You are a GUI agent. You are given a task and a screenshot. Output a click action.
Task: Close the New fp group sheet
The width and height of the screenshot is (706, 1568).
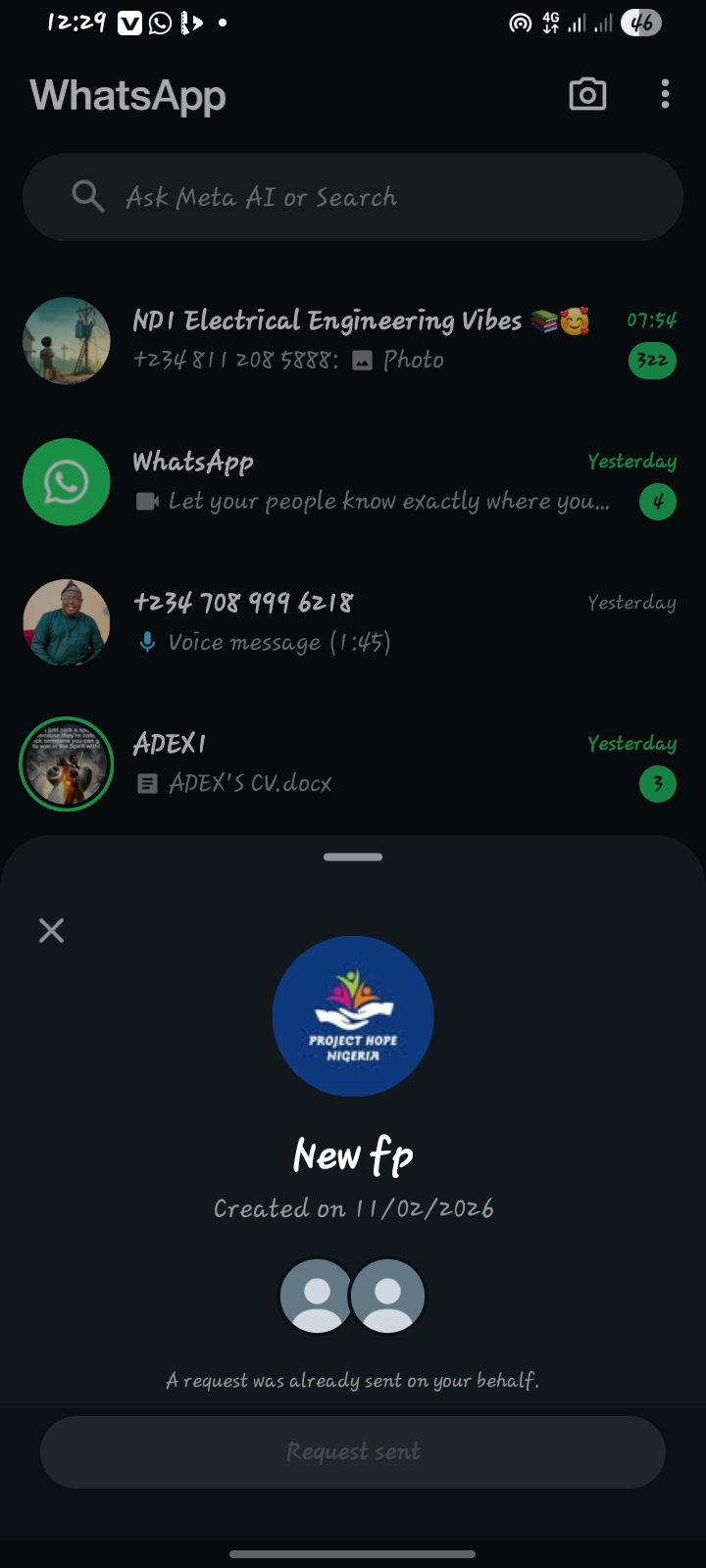(x=51, y=930)
